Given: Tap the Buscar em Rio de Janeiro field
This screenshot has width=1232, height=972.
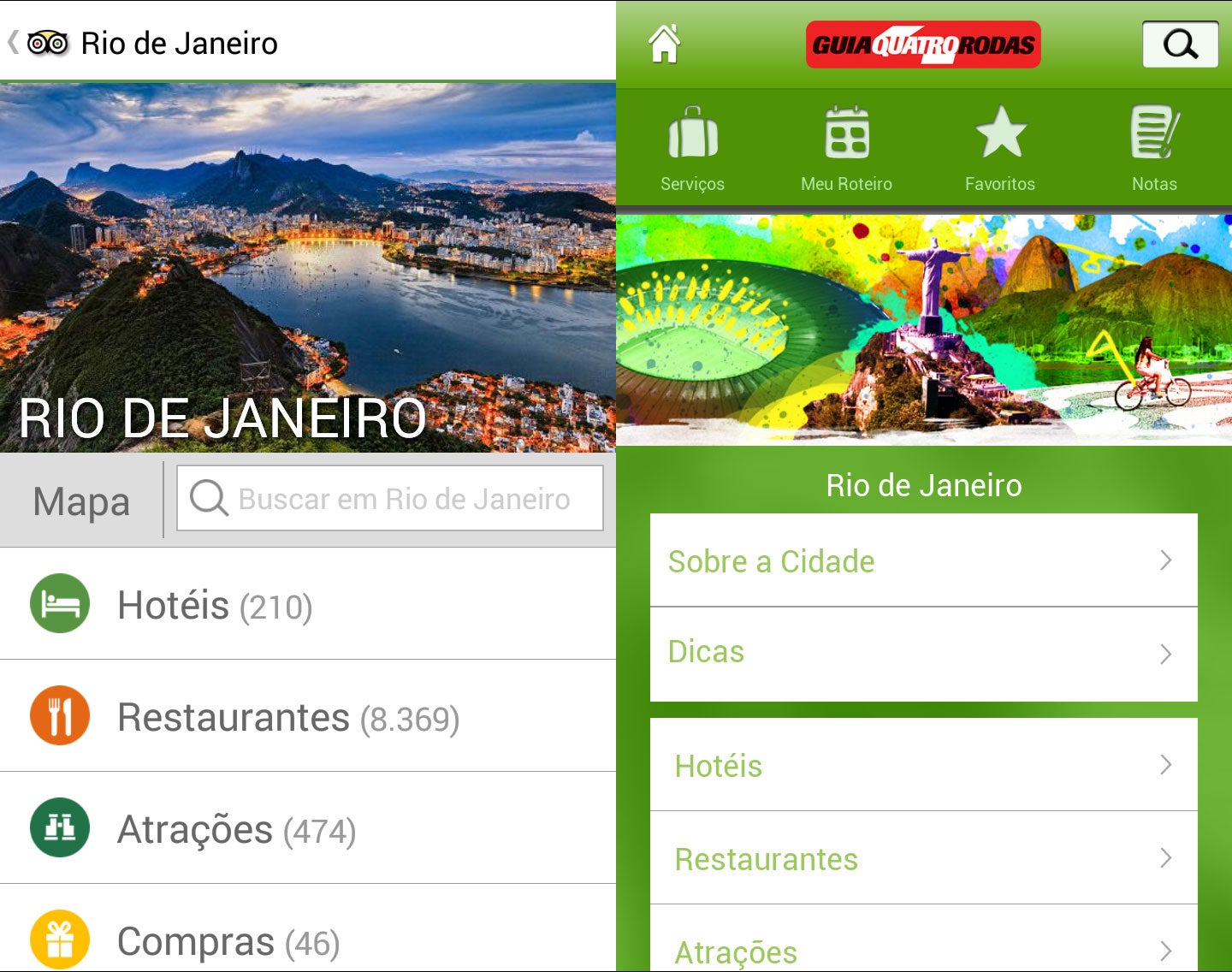Looking at the screenshot, I should click(x=390, y=499).
